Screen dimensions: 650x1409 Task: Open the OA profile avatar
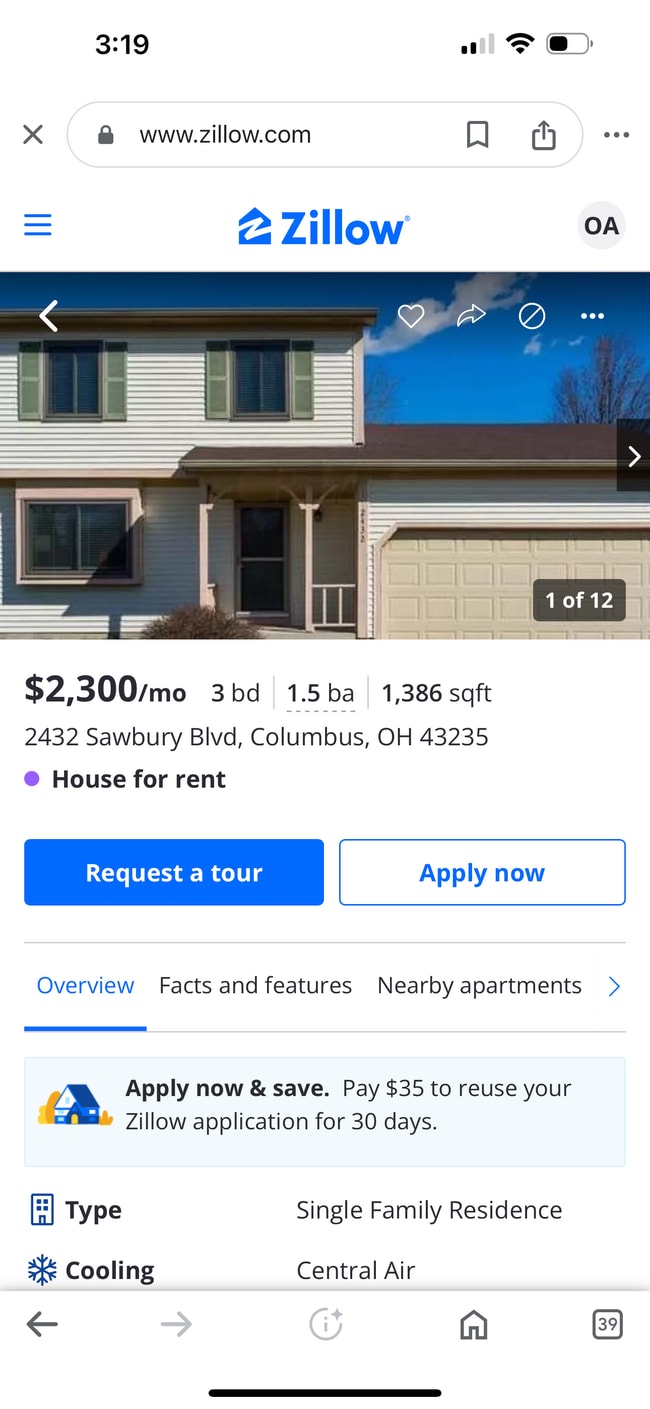(601, 226)
